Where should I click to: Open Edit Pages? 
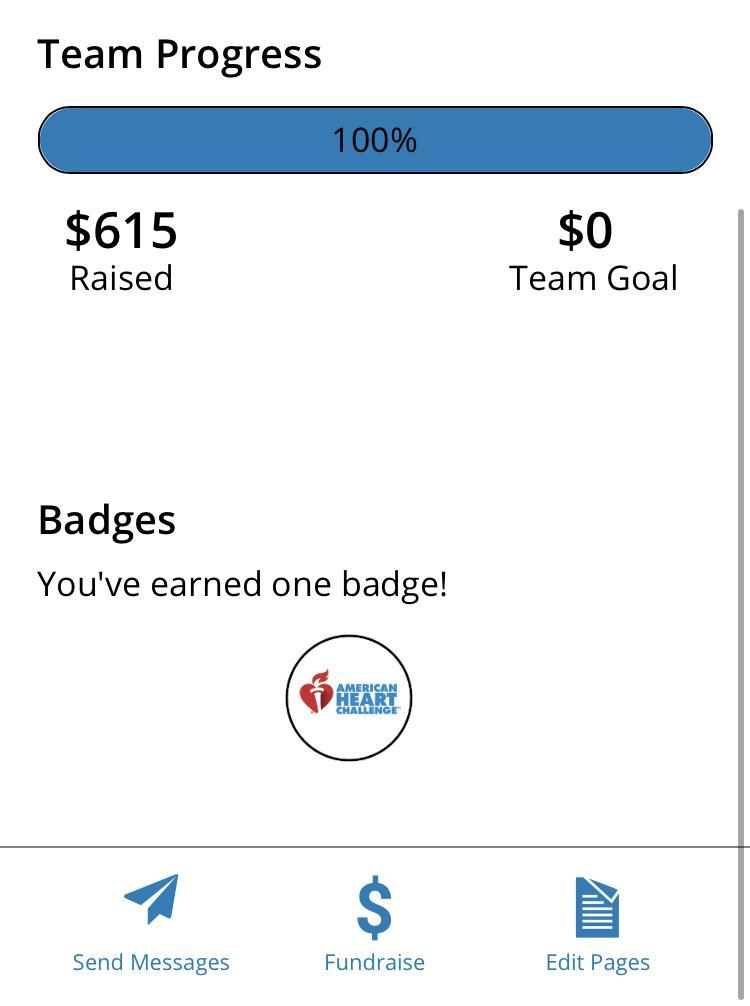coord(597,922)
